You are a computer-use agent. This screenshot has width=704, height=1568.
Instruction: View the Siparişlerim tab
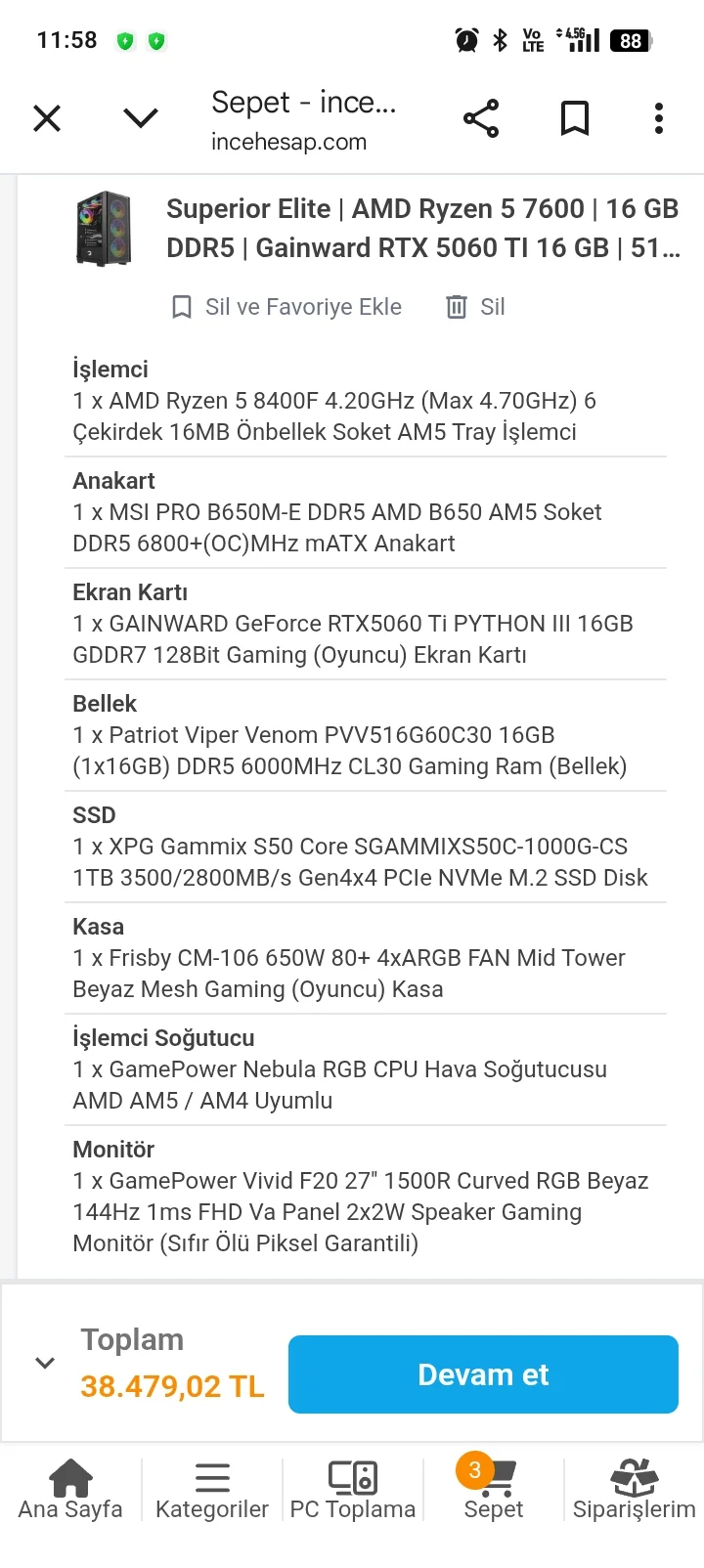point(634,1490)
